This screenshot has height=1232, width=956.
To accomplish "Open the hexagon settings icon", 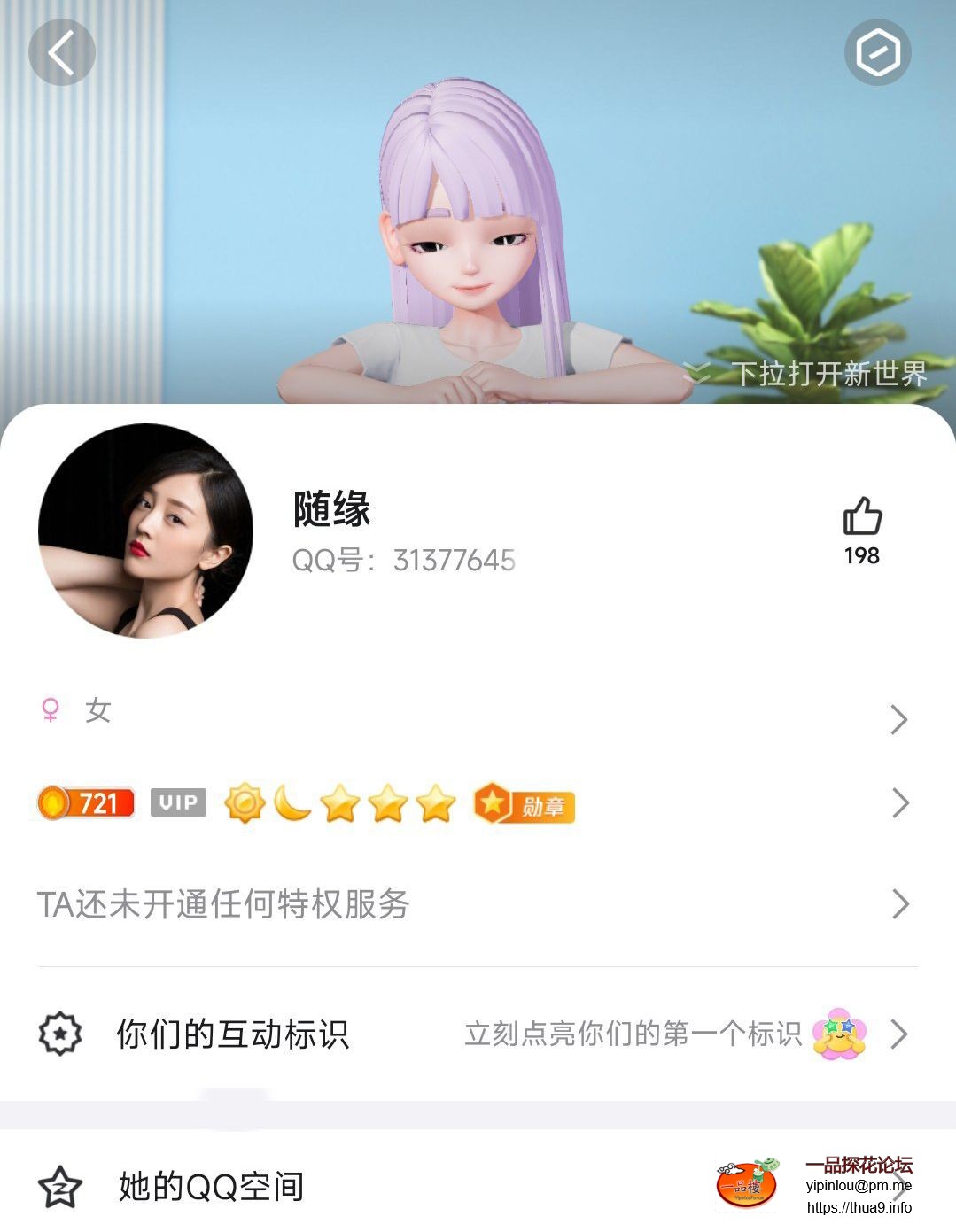I will point(877,52).
